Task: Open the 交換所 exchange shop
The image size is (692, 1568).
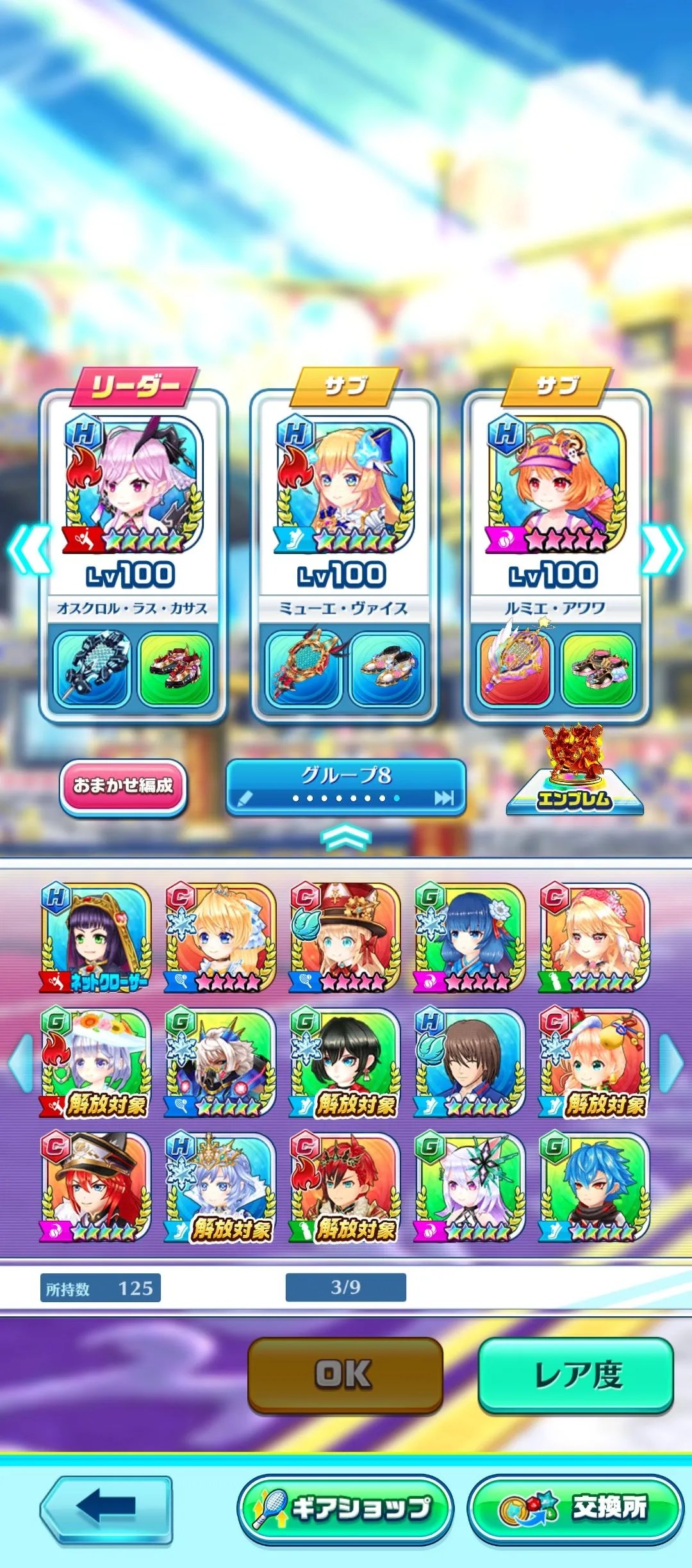Action: (575, 1508)
